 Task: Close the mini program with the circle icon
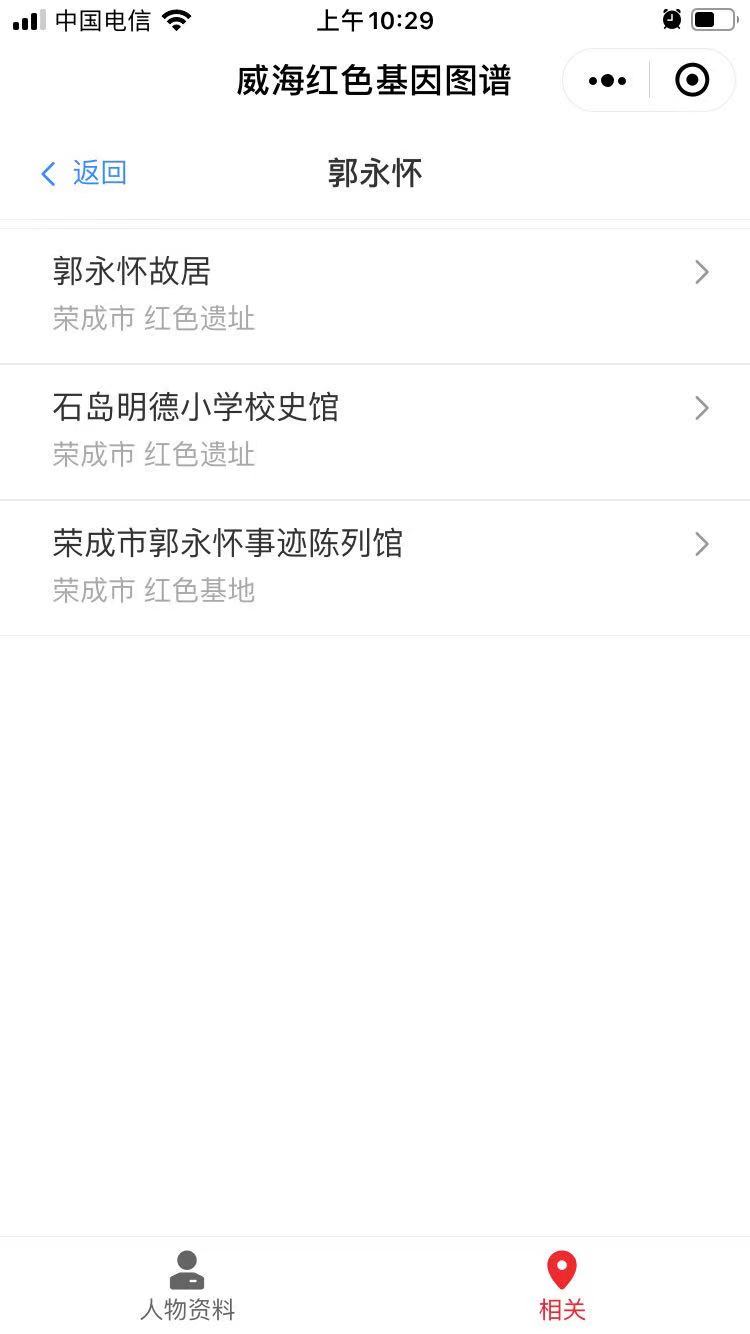pyautogui.click(x=692, y=80)
